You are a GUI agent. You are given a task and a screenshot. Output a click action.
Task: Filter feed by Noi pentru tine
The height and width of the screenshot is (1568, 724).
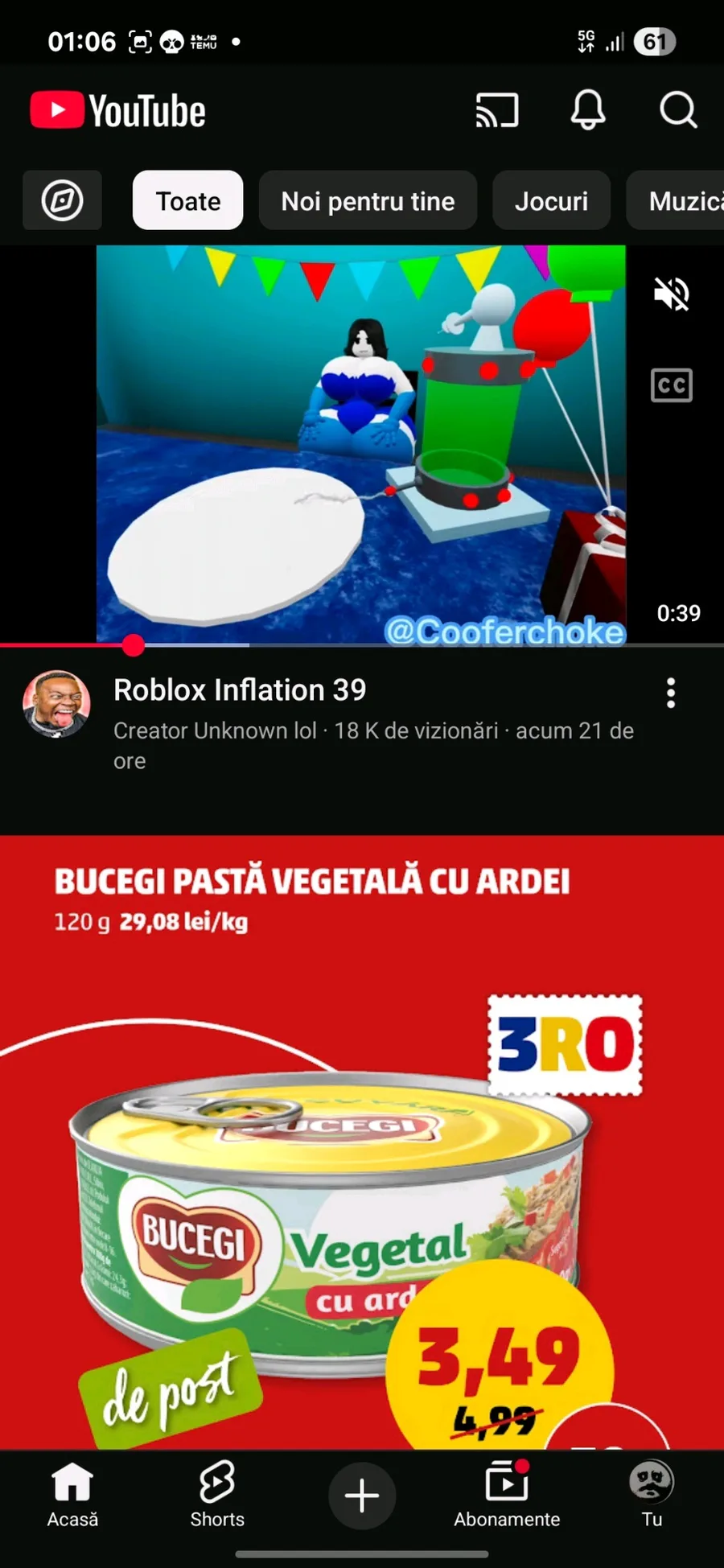[x=368, y=200]
